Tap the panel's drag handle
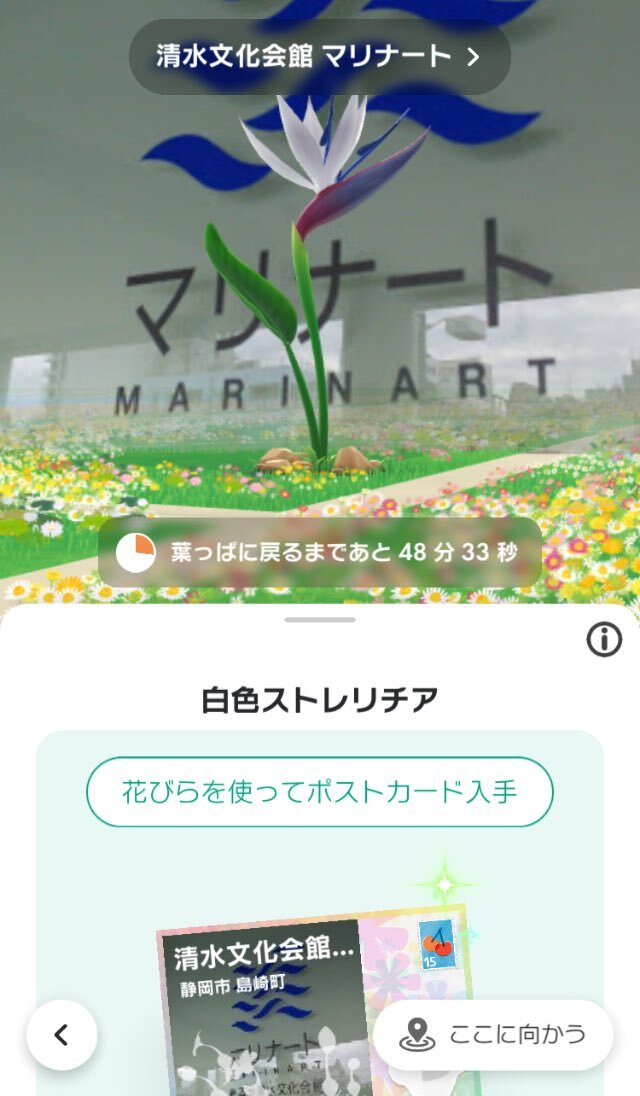 coord(320,619)
